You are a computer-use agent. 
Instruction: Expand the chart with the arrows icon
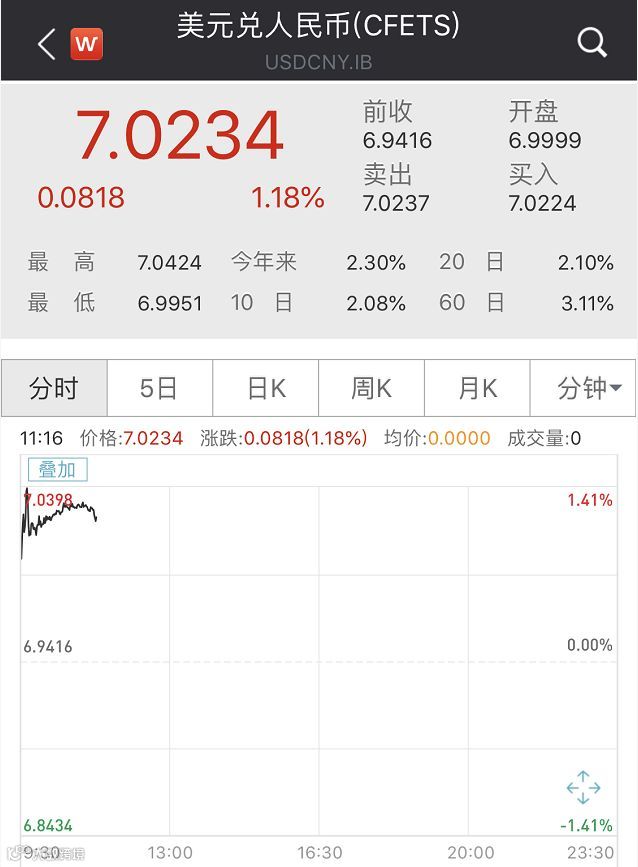click(583, 787)
